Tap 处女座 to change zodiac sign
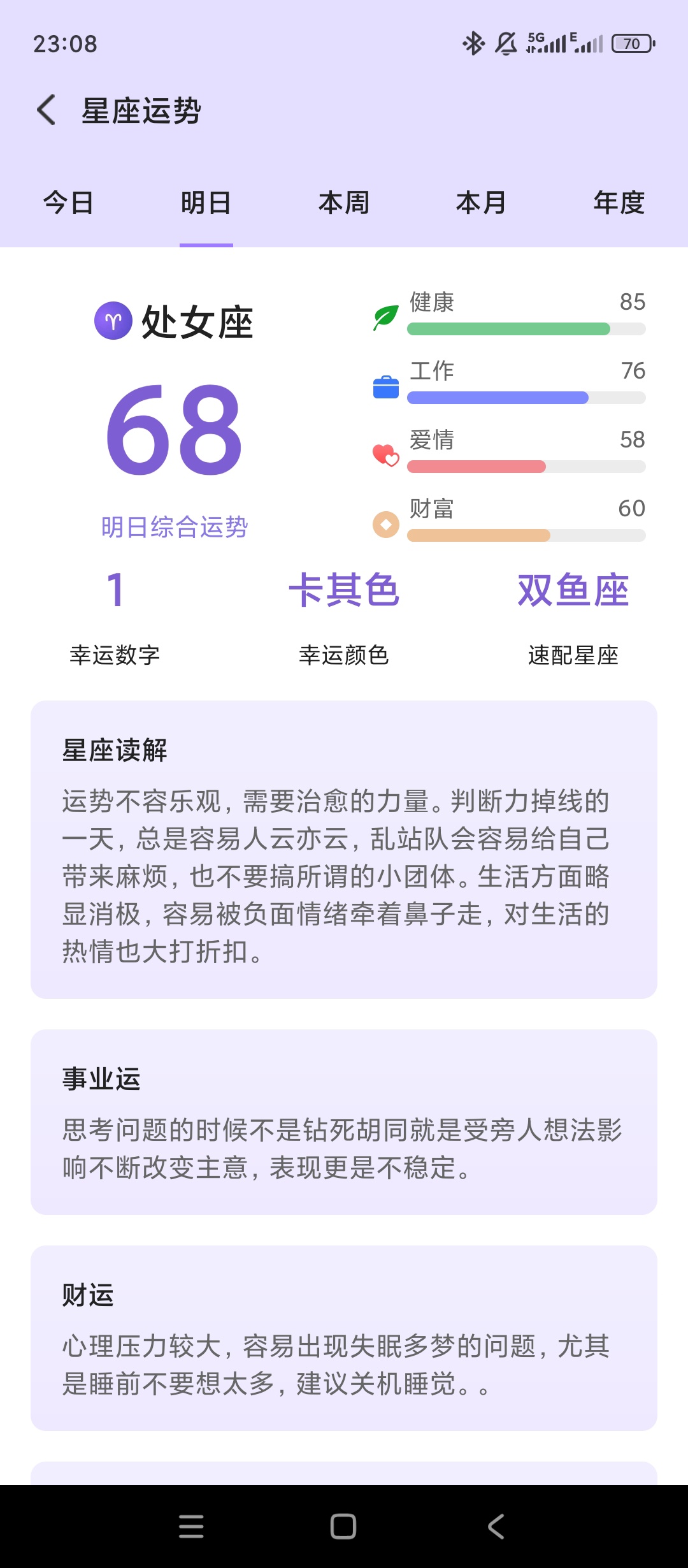 tap(174, 321)
